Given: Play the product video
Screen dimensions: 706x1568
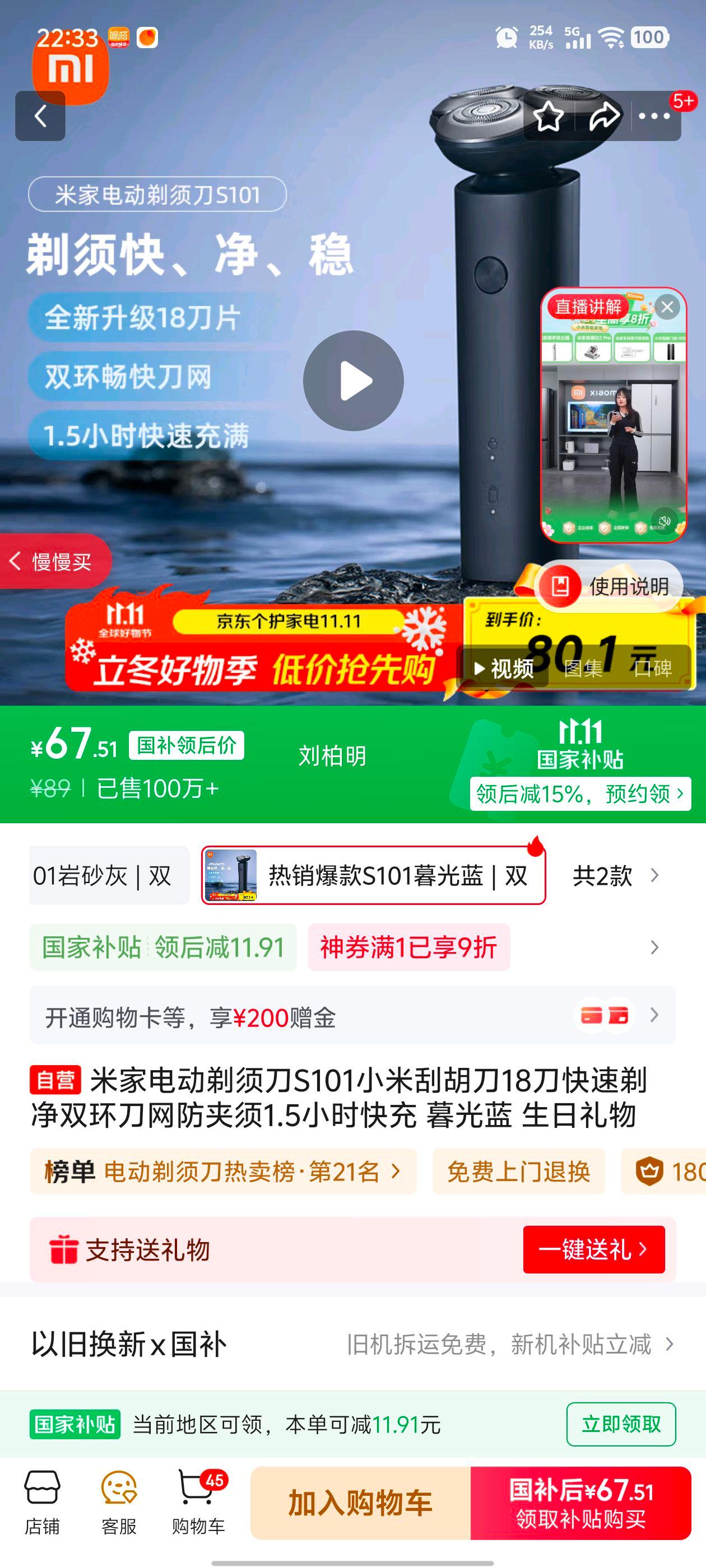Looking at the screenshot, I should click(356, 380).
